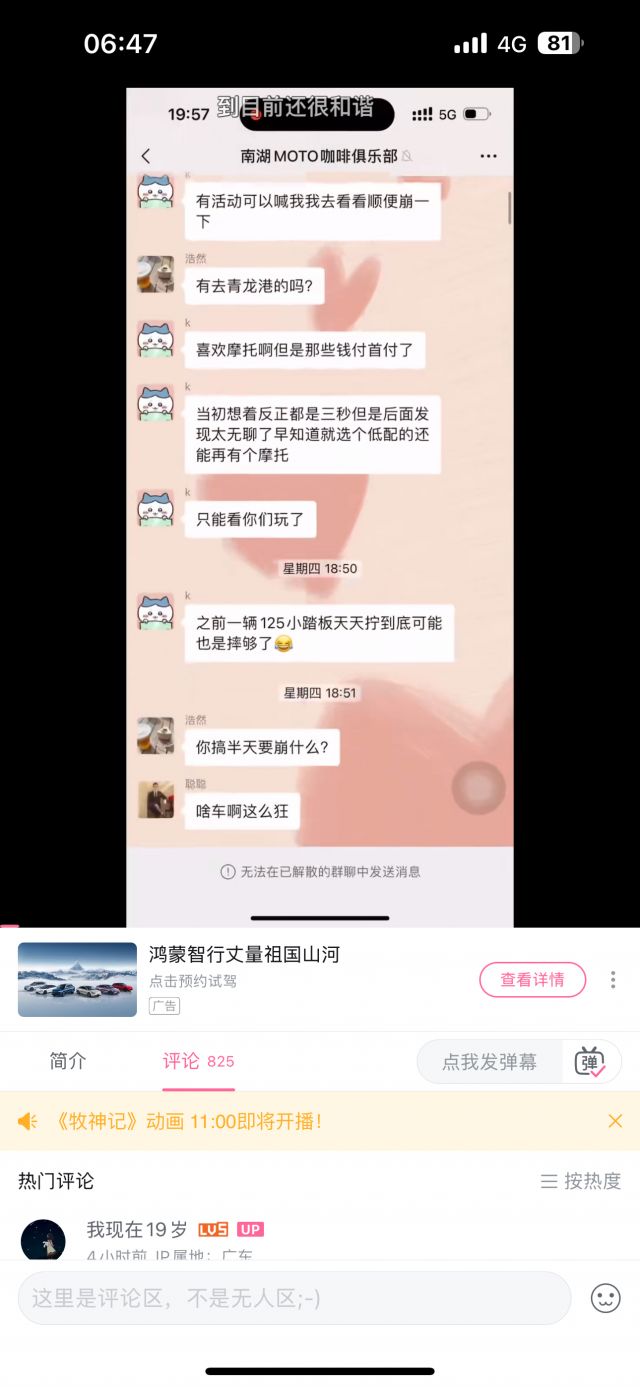The width and height of the screenshot is (640, 1387).
Task: Open the ad overflow menu
Action: pyautogui.click(x=613, y=980)
